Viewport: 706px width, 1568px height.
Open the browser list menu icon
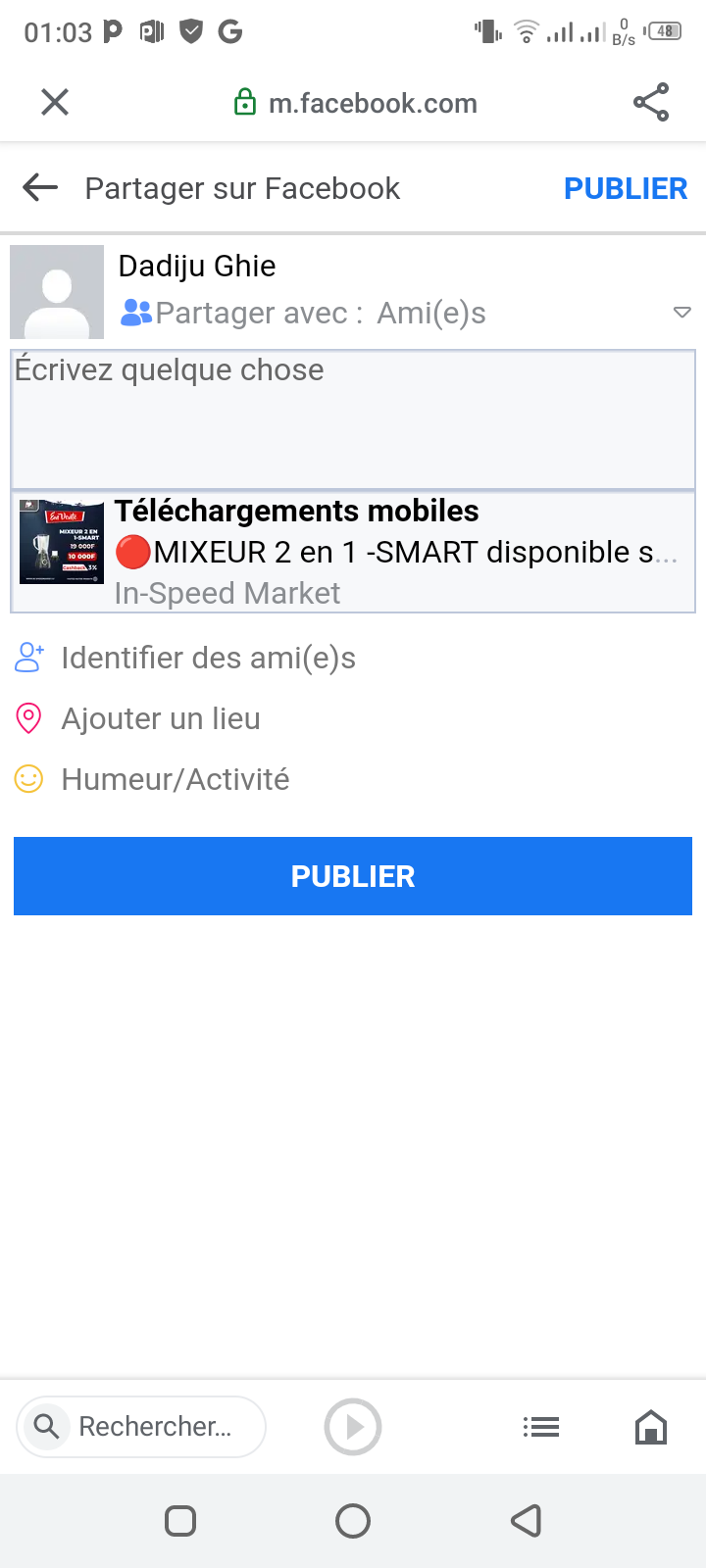pyautogui.click(x=541, y=1427)
